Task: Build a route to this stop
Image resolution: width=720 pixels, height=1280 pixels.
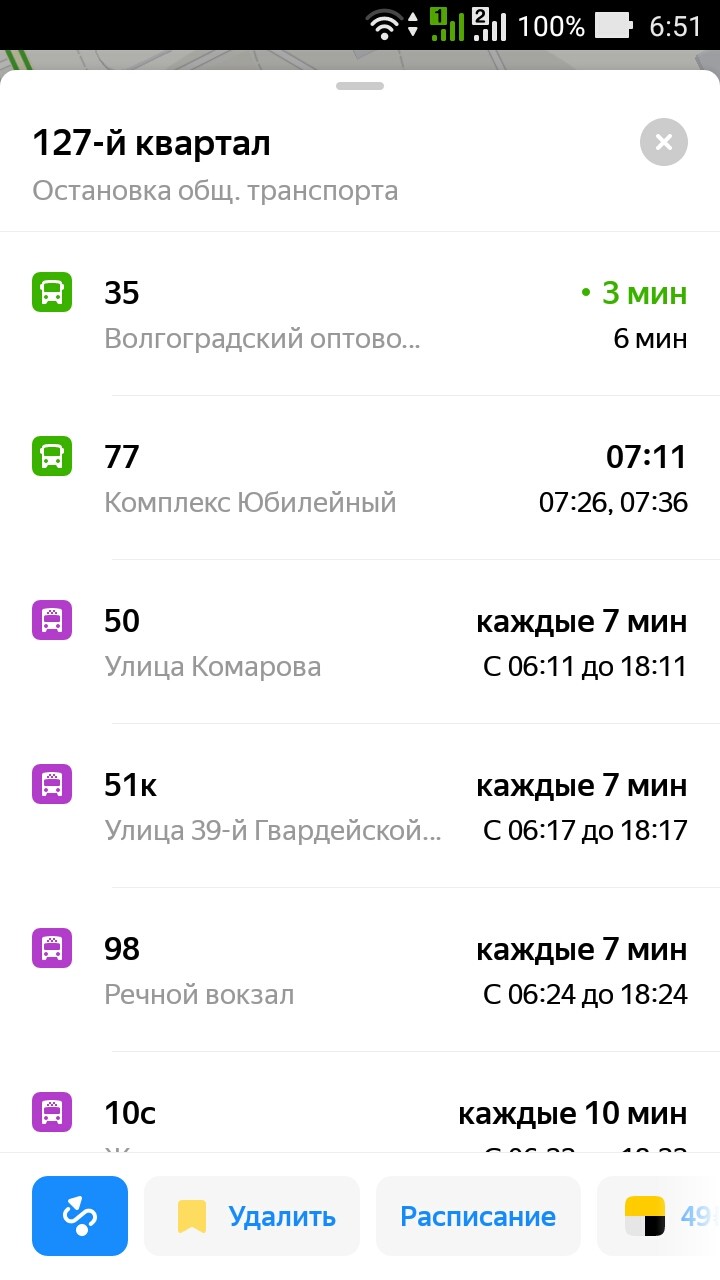Action: click(x=80, y=1216)
